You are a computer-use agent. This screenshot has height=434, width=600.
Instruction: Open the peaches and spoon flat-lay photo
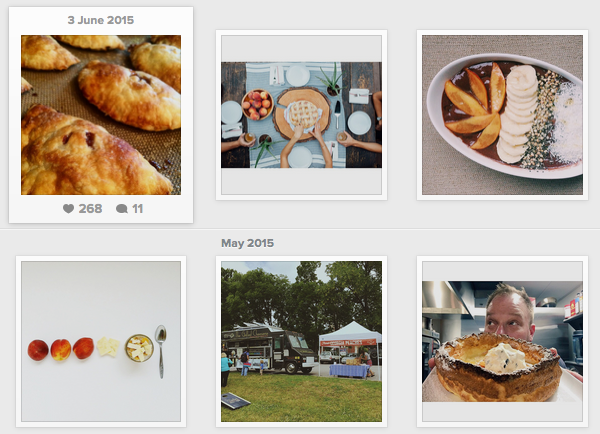pos(101,342)
